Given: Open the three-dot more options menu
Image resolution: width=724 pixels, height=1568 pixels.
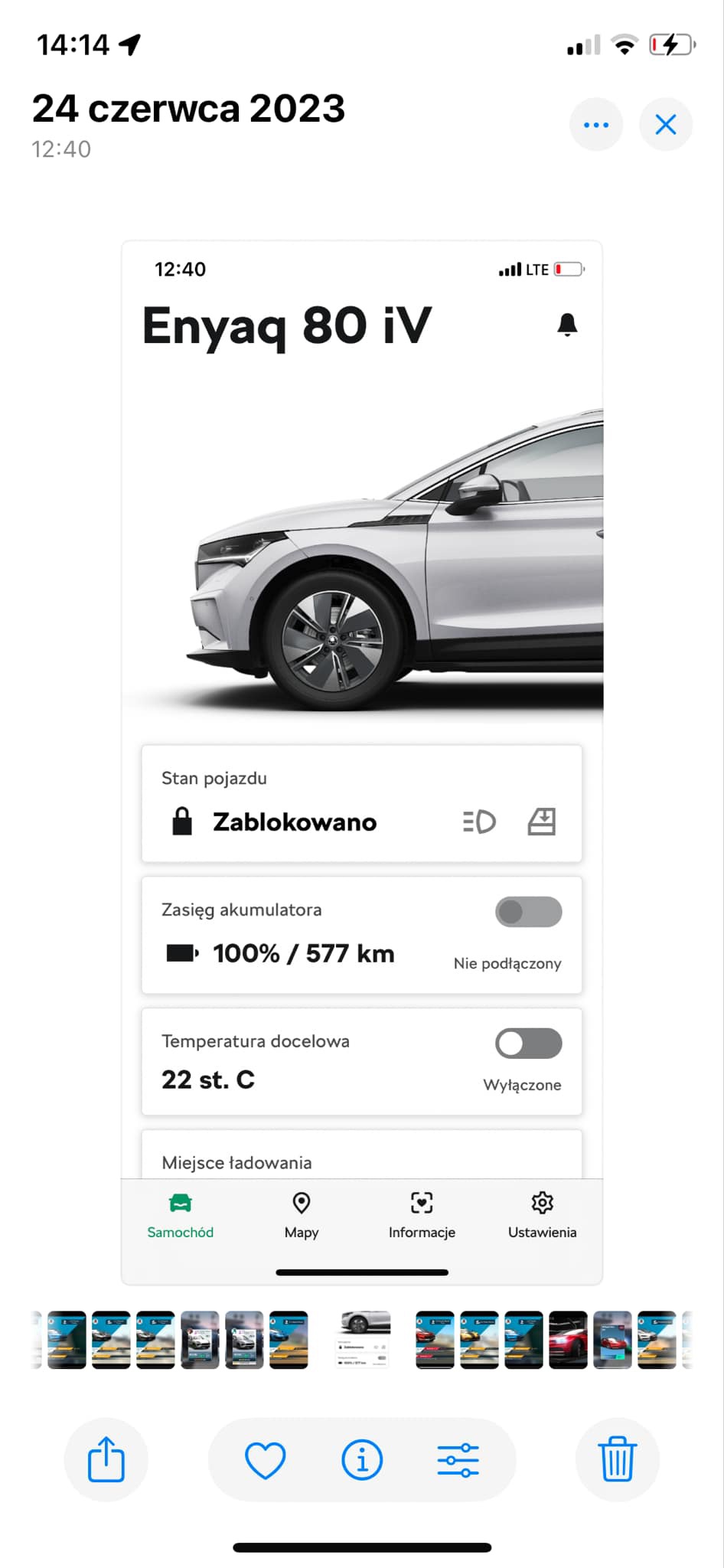Looking at the screenshot, I should coord(596,125).
